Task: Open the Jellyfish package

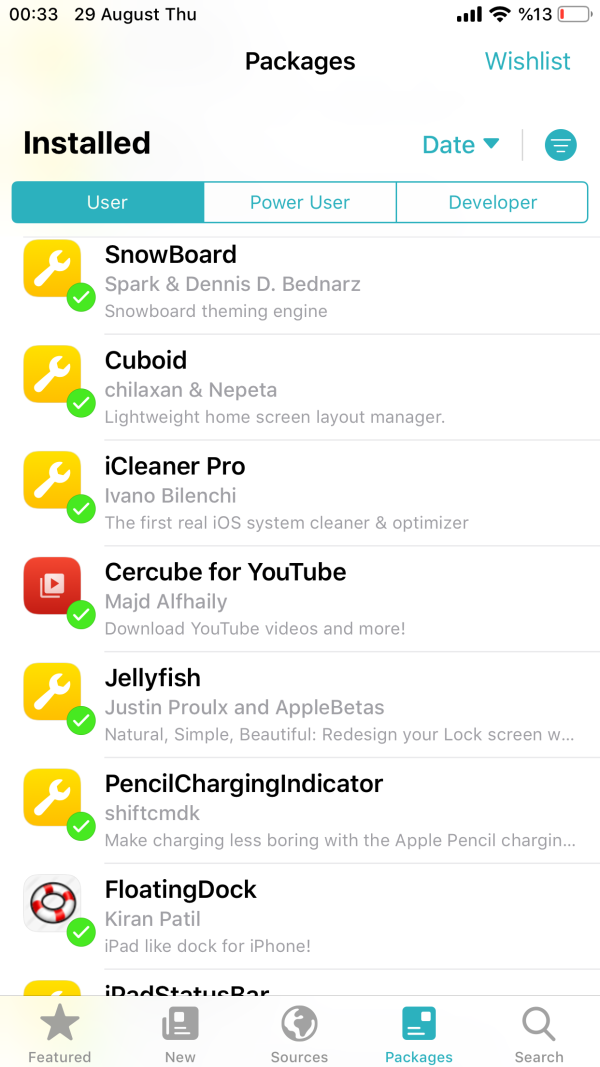Action: [300, 705]
